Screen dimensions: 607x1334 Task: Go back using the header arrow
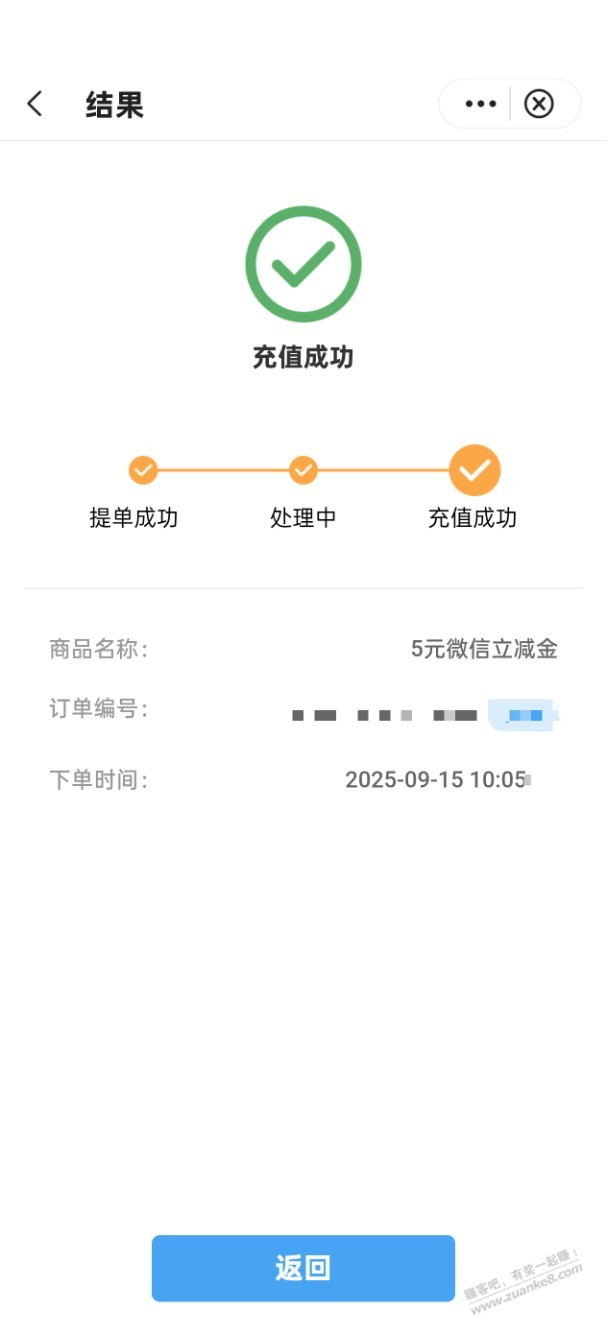(35, 104)
